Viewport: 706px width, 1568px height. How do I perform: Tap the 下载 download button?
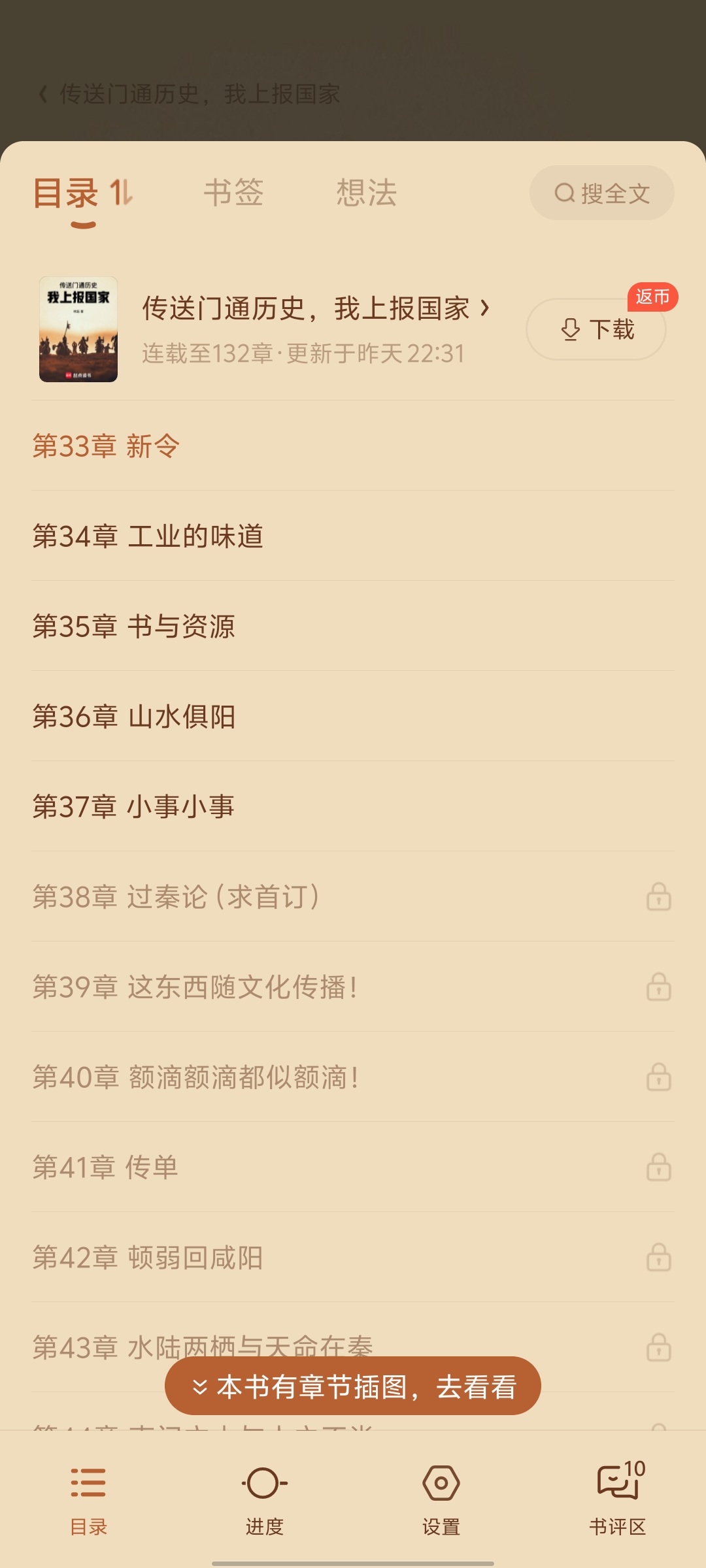pyautogui.click(x=596, y=329)
